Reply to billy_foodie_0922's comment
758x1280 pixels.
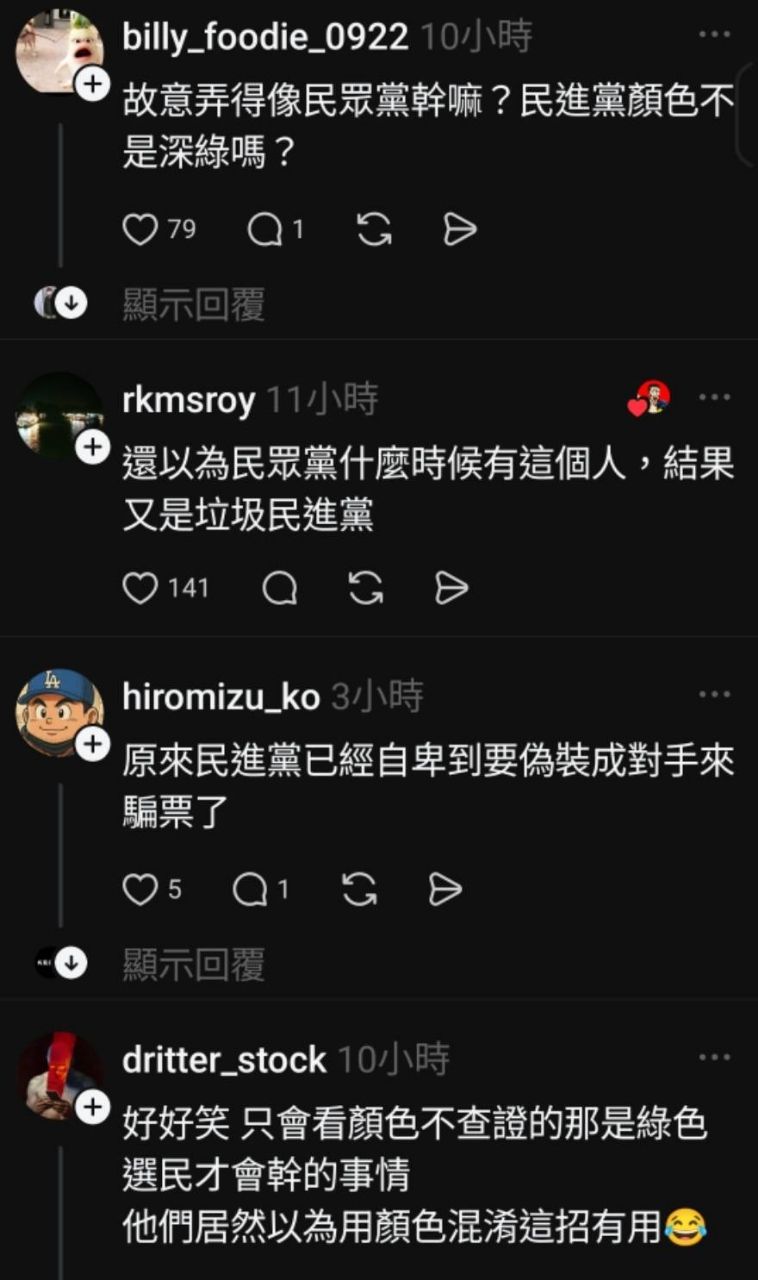click(265, 230)
